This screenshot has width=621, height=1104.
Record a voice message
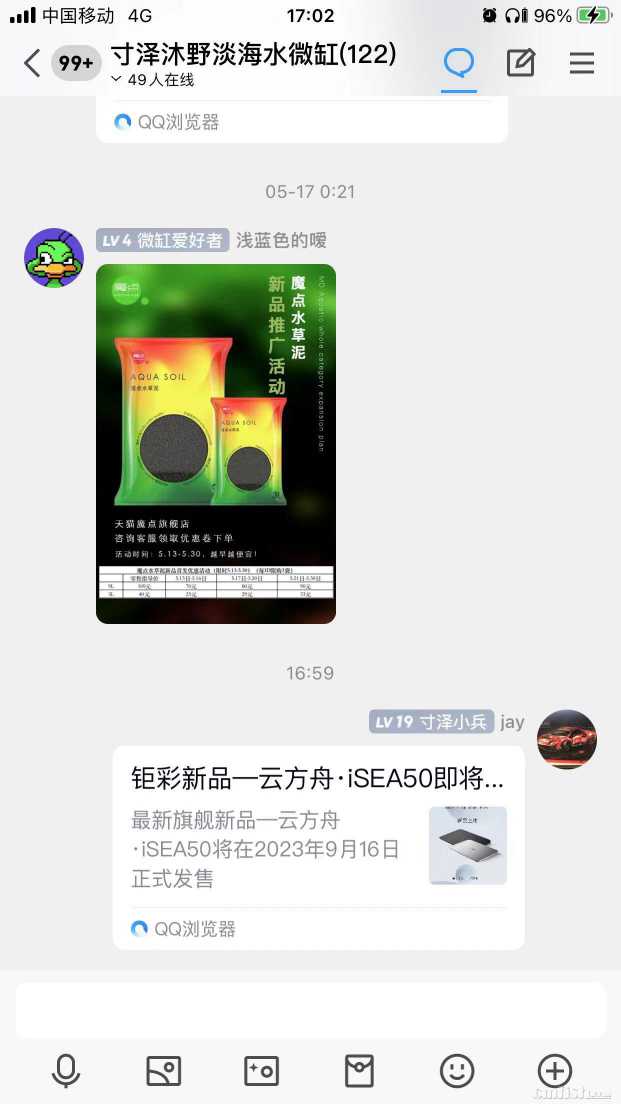pyautogui.click(x=66, y=1071)
